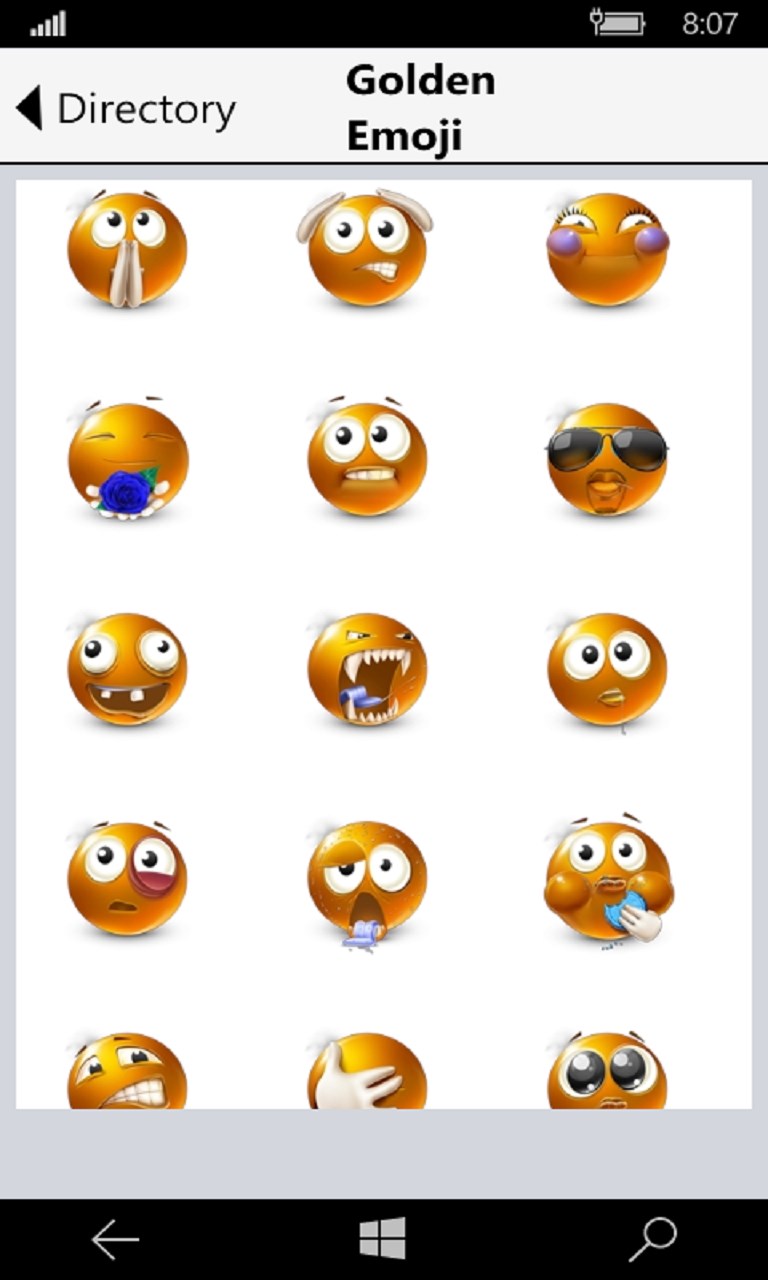Screen dimensions: 768x1280
Task: Select the emoji holding a blue rose
Action: (127, 461)
